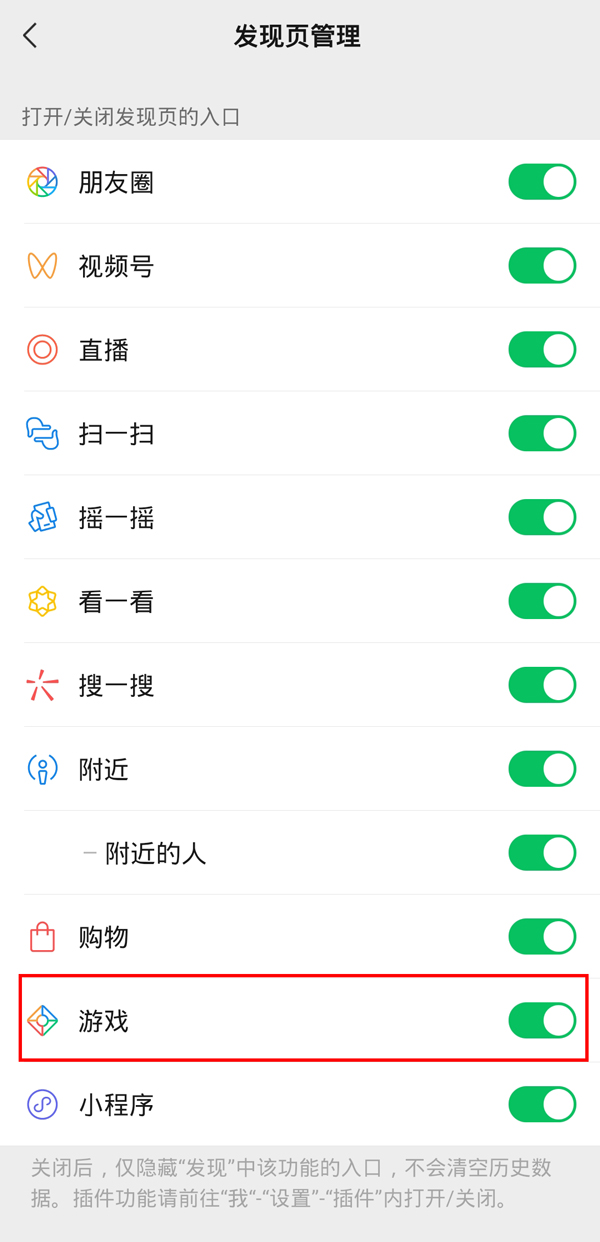The width and height of the screenshot is (600, 1242).
Task: Switch off 附近的人
Action: [542, 854]
